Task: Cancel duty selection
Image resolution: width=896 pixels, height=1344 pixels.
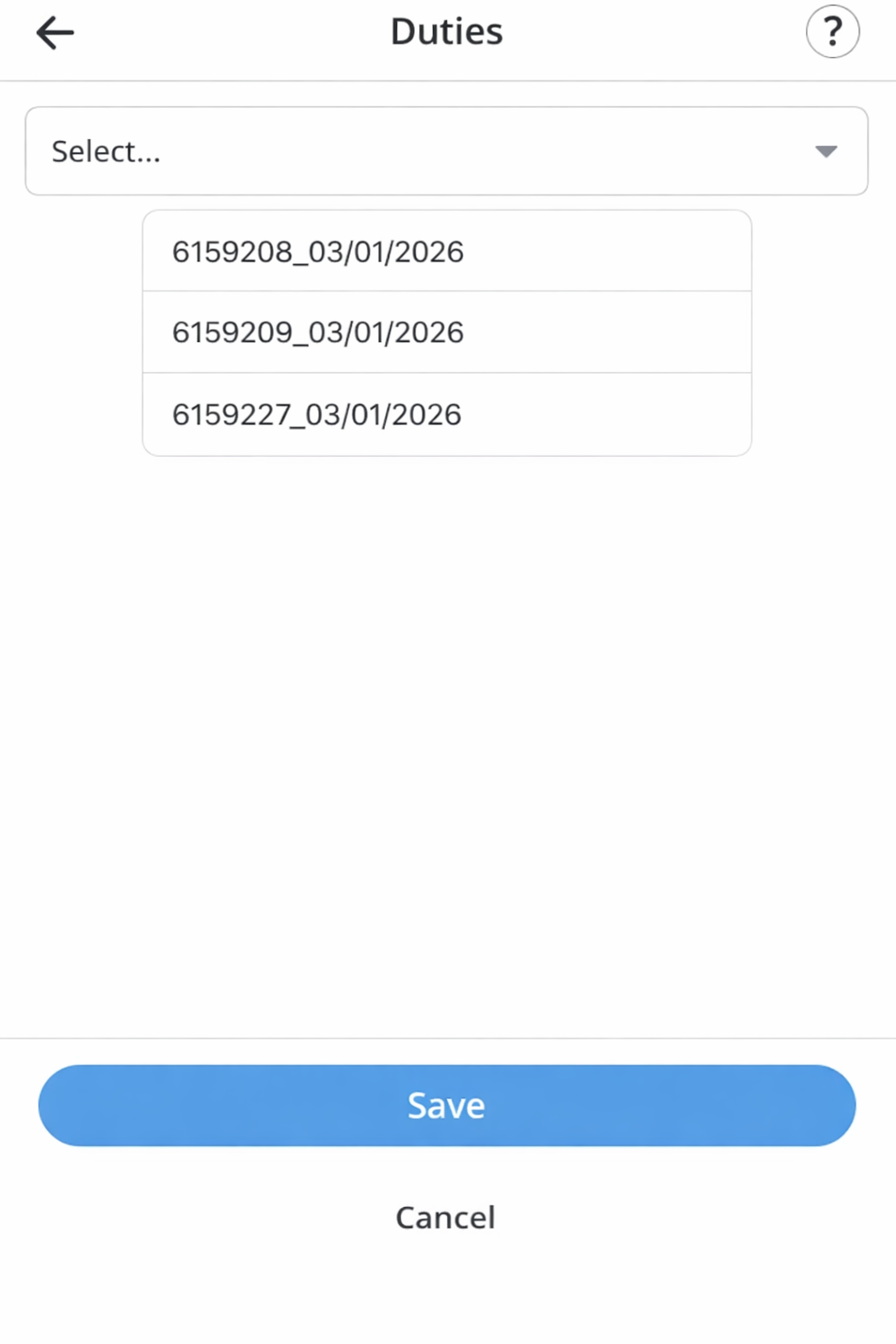Action: click(x=445, y=1217)
